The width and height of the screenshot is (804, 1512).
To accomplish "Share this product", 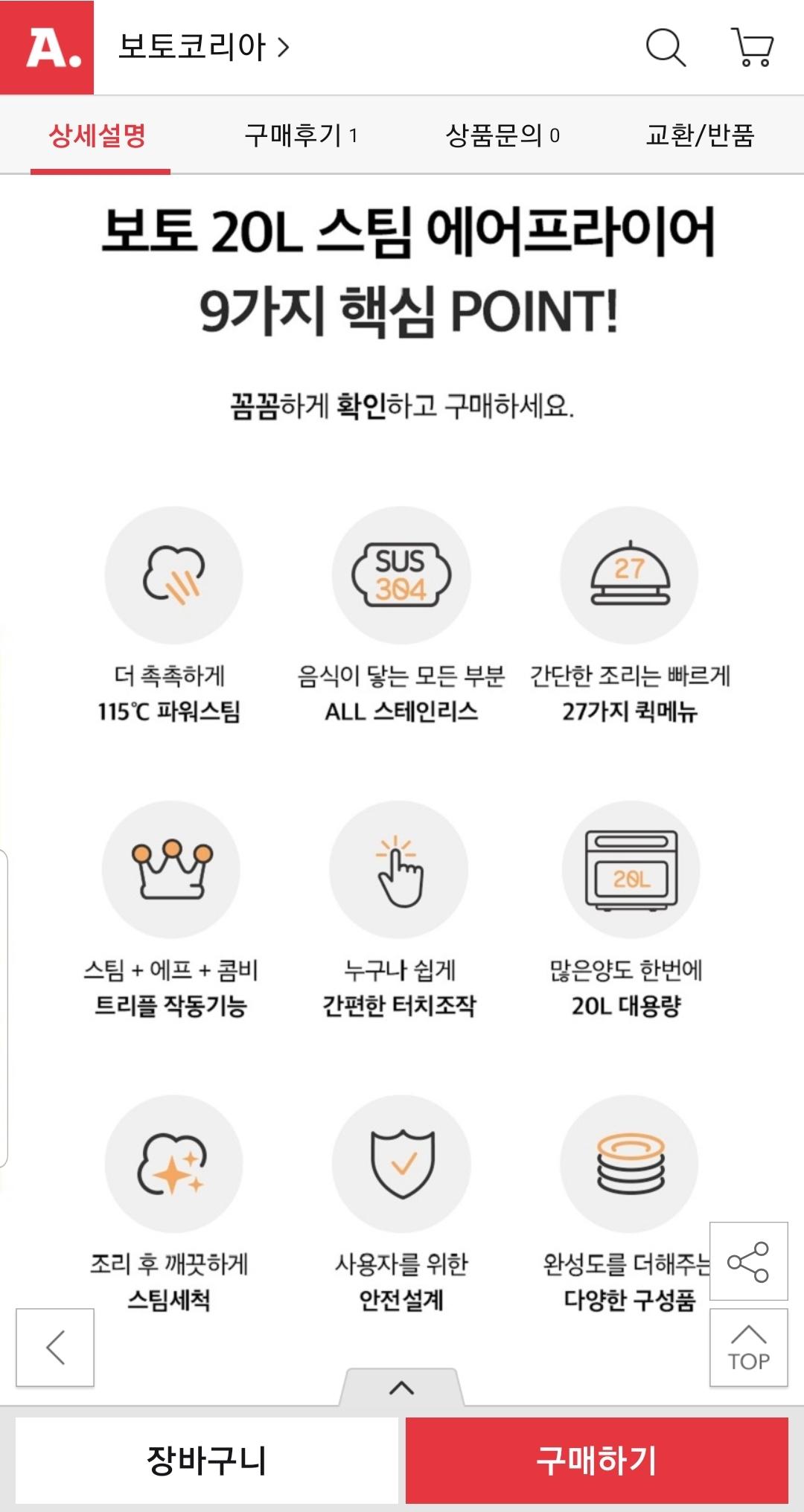I will [x=748, y=1261].
